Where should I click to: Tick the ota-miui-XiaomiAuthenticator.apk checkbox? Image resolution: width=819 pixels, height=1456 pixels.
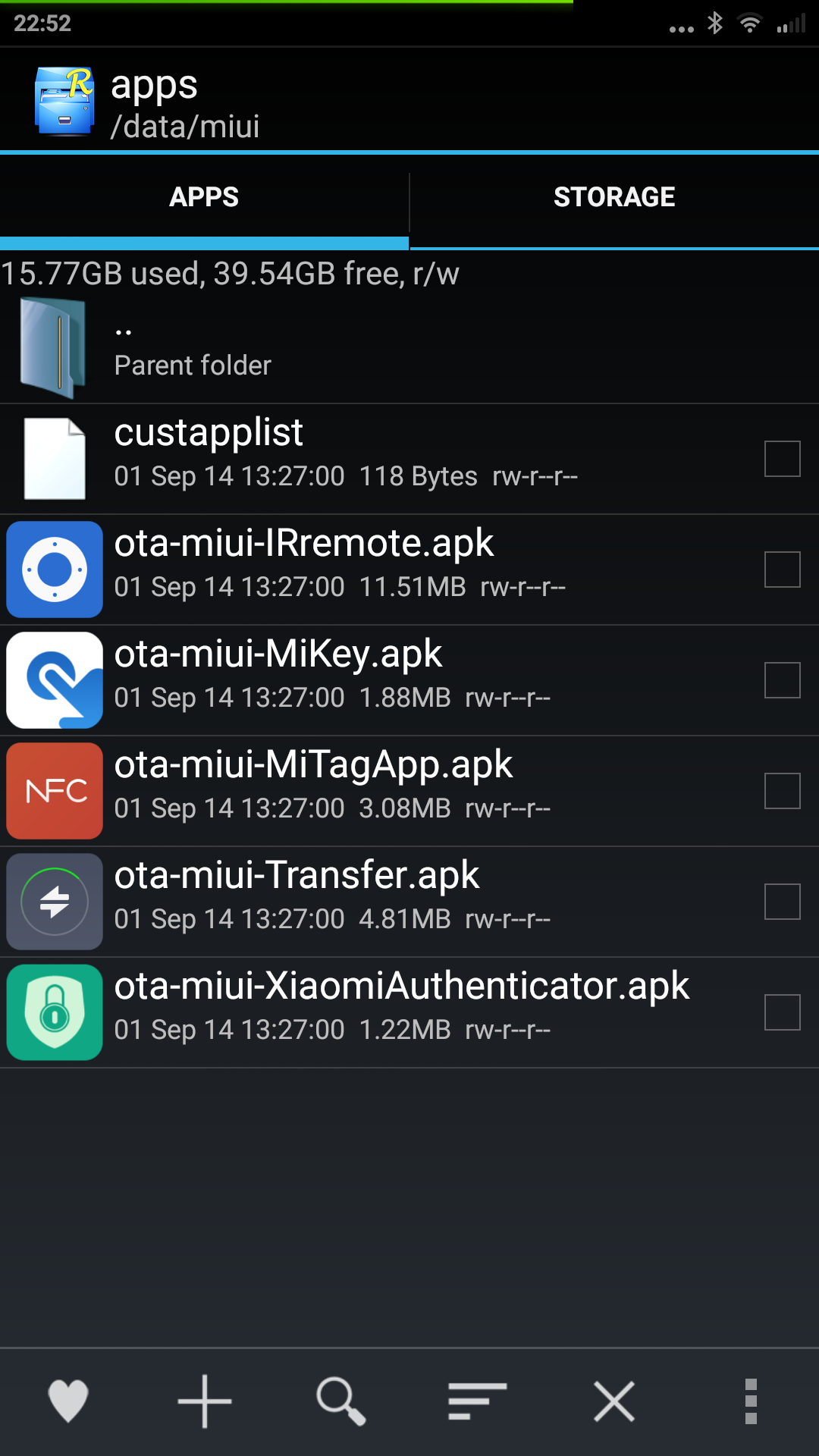[782, 1012]
